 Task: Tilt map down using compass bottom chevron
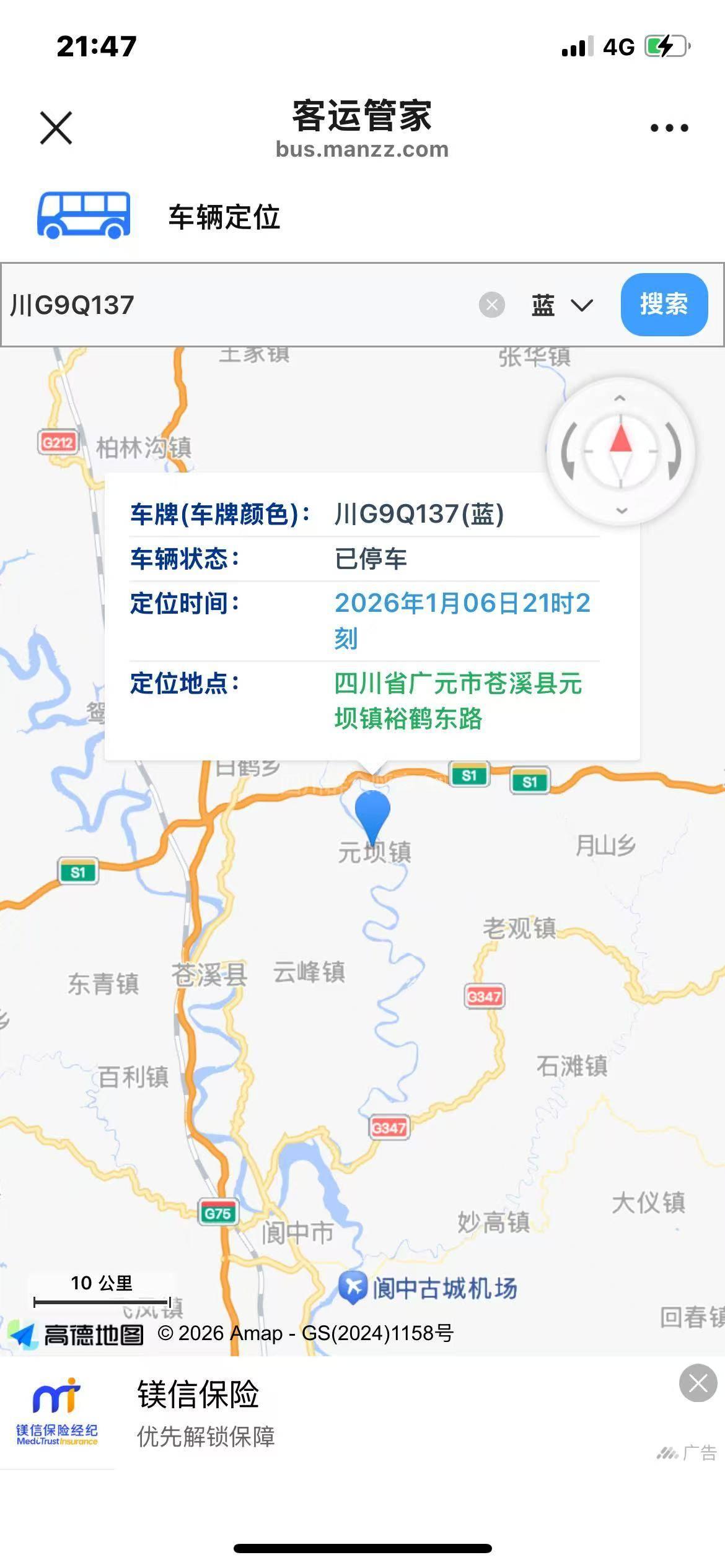622,510
